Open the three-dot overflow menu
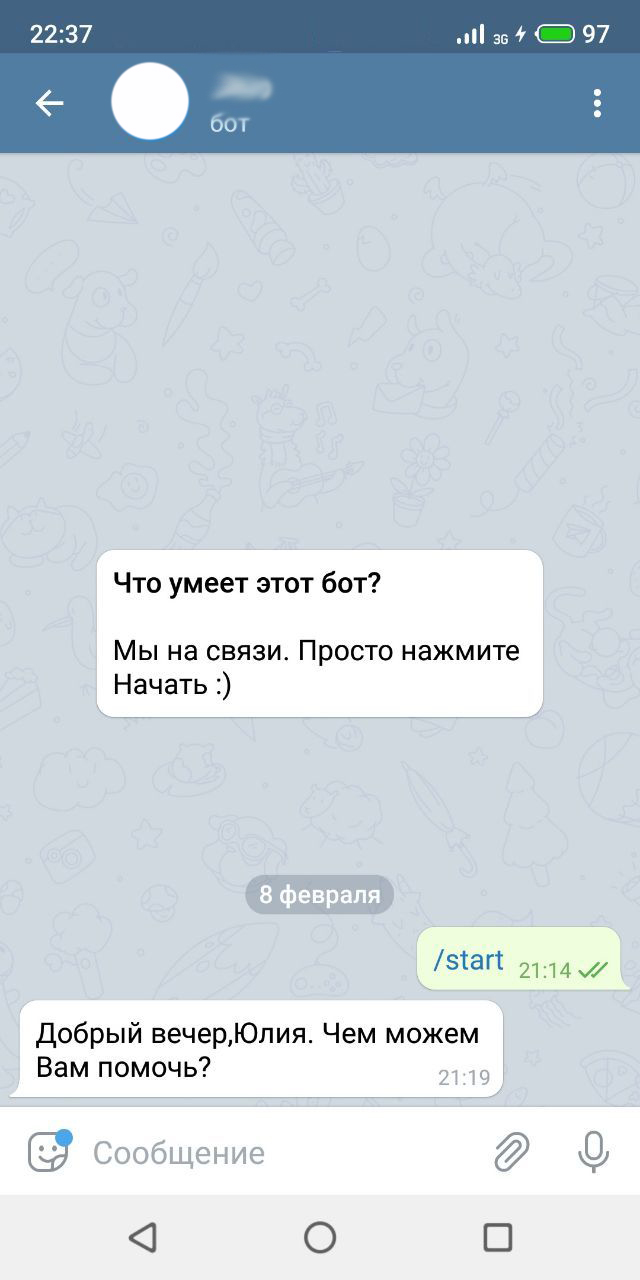The width and height of the screenshot is (640, 1280). point(597,103)
